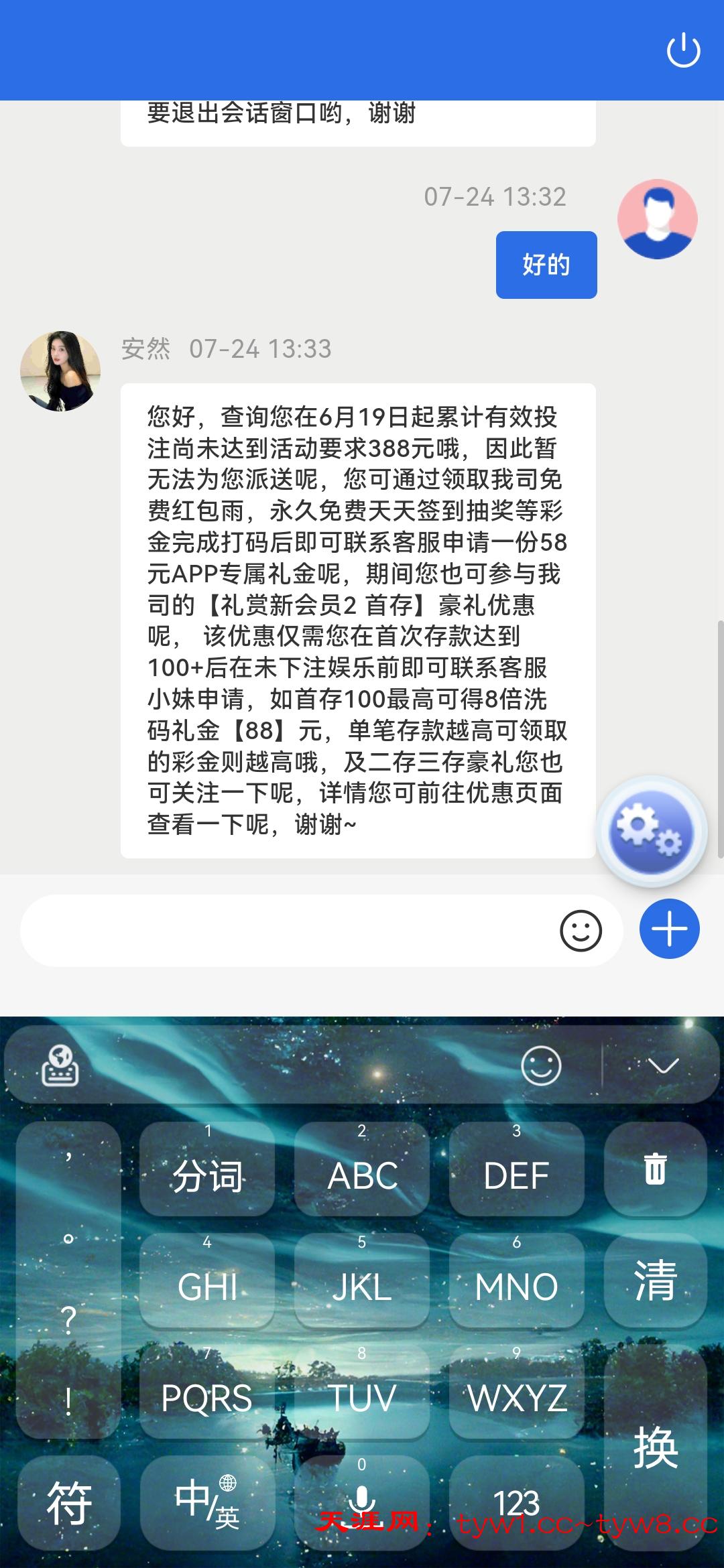Tap the power/logout icon in the header

[682, 50]
